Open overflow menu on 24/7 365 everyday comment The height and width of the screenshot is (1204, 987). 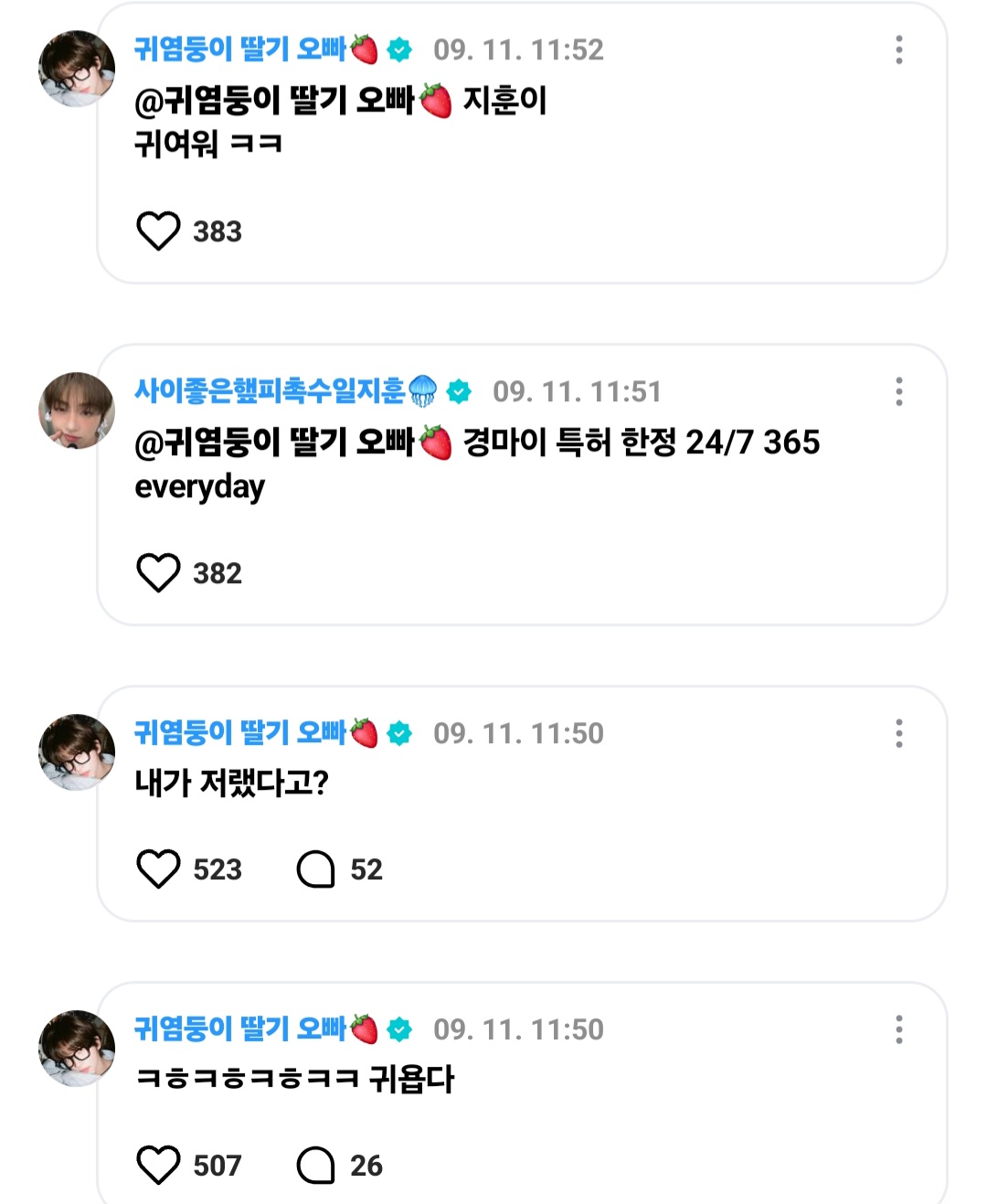coord(899,392)
